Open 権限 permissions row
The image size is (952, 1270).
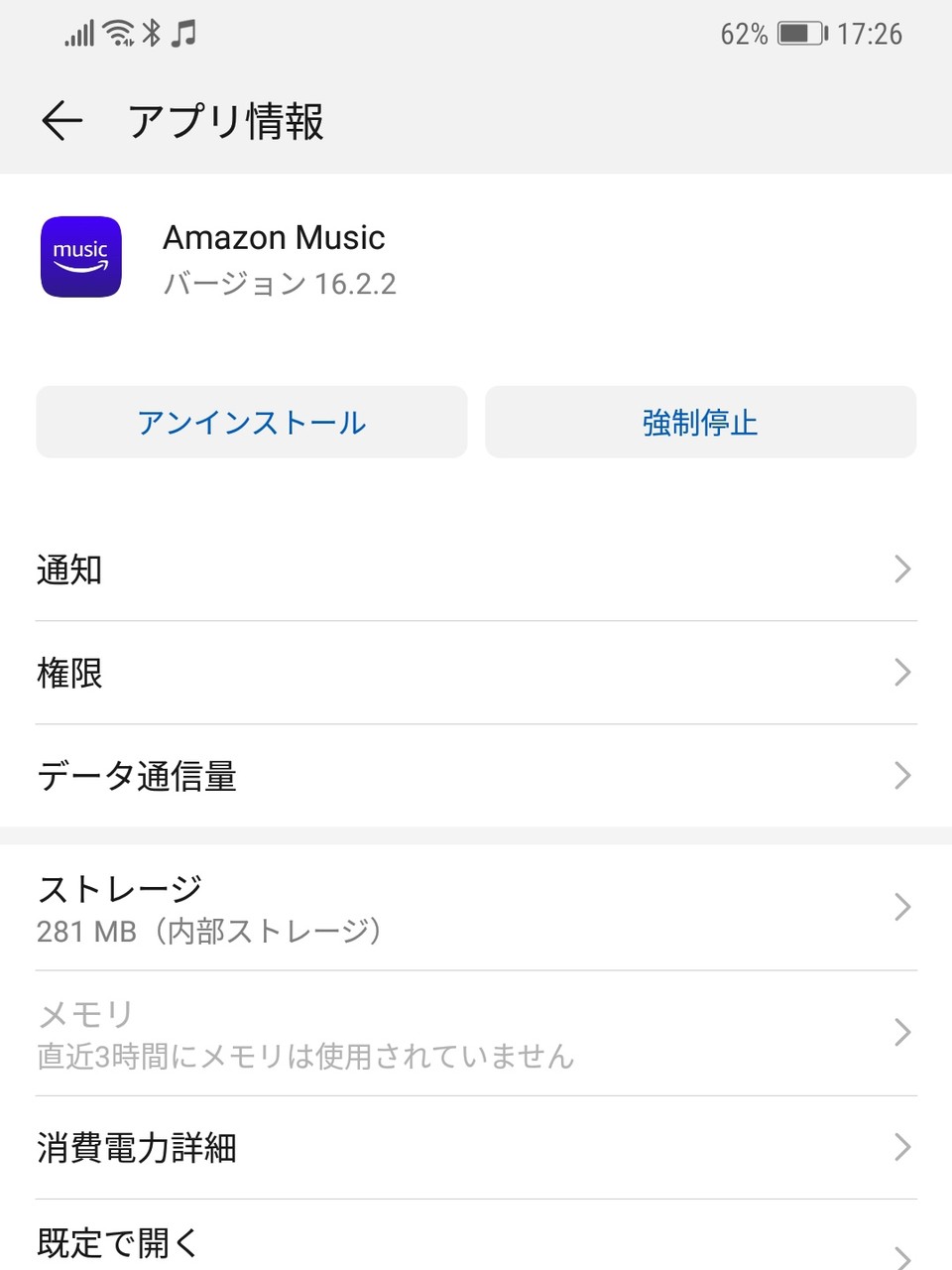pyautogui.click(x=476, y=673)
